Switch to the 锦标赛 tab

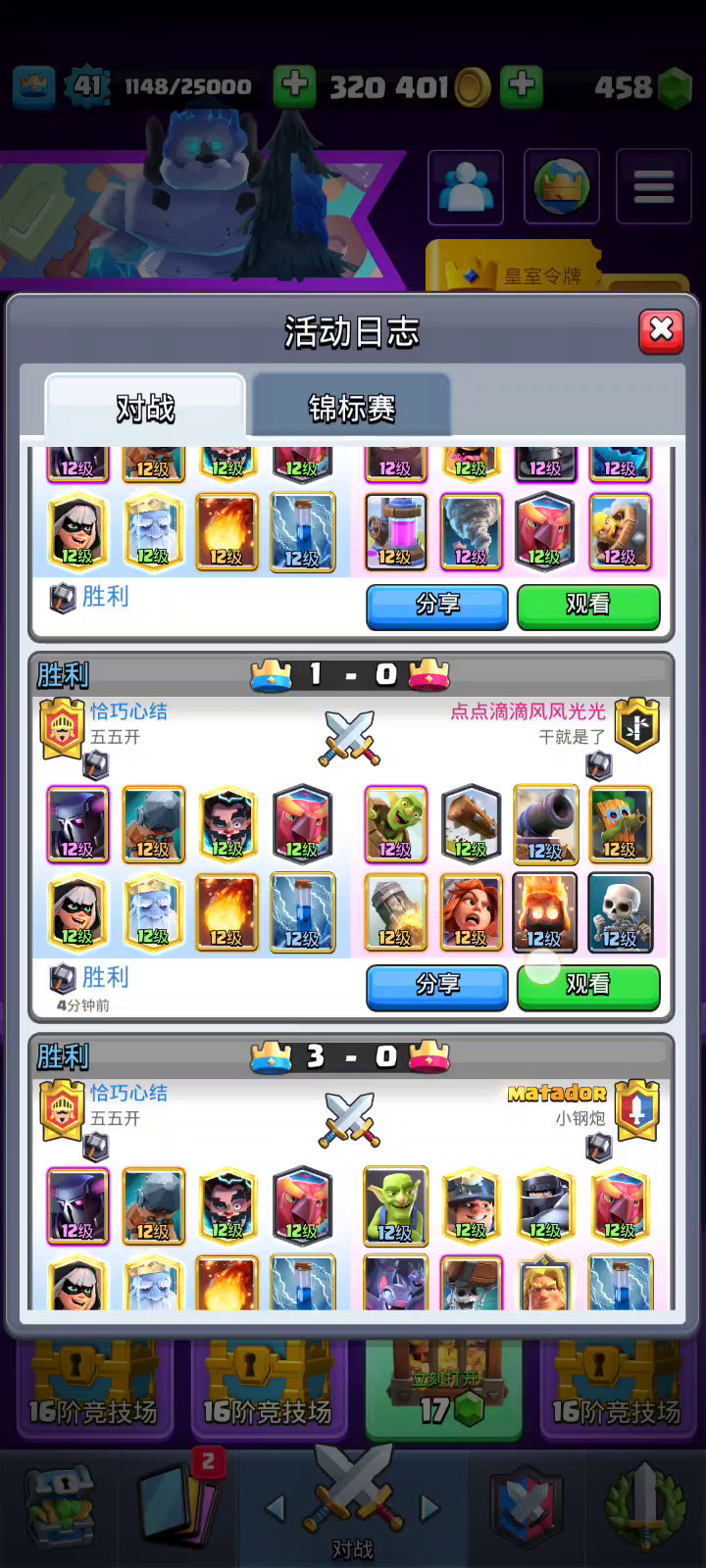351,407
